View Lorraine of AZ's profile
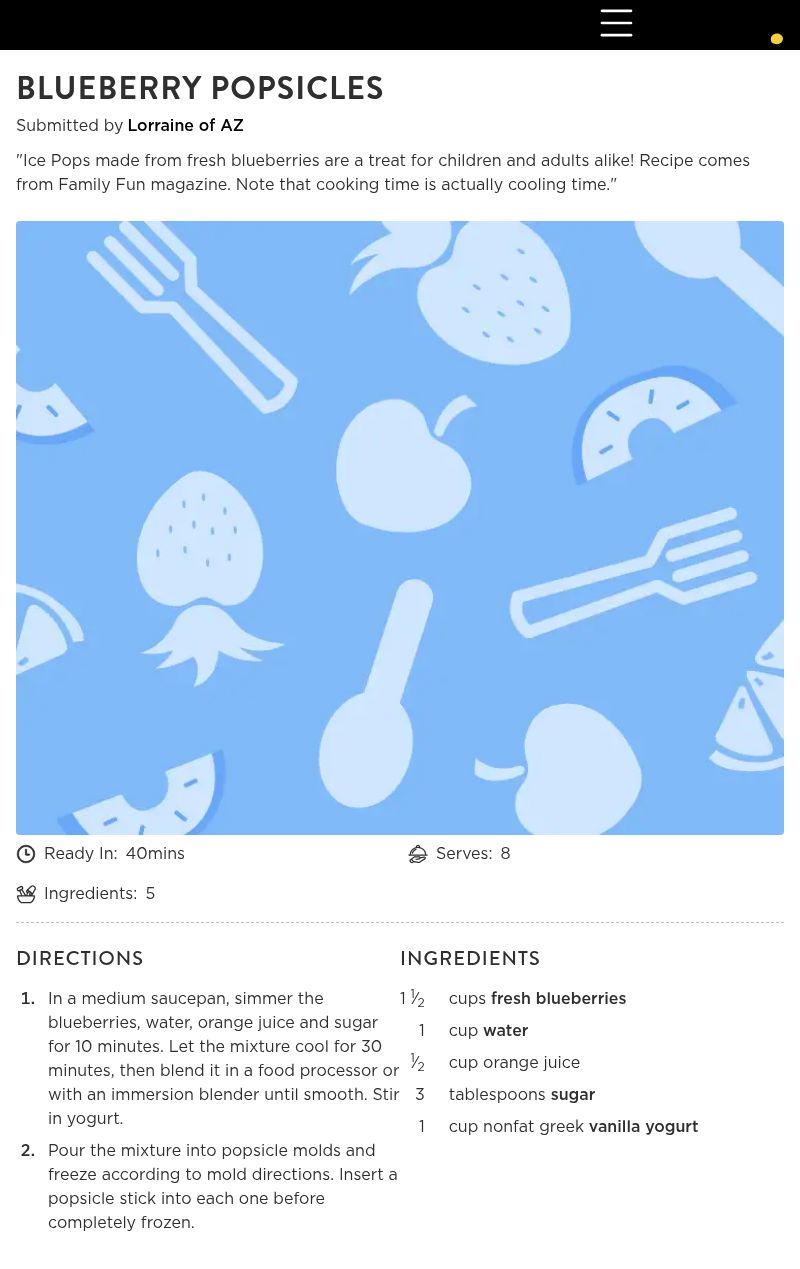This screenshot has height=1269, width=800. 185,125
